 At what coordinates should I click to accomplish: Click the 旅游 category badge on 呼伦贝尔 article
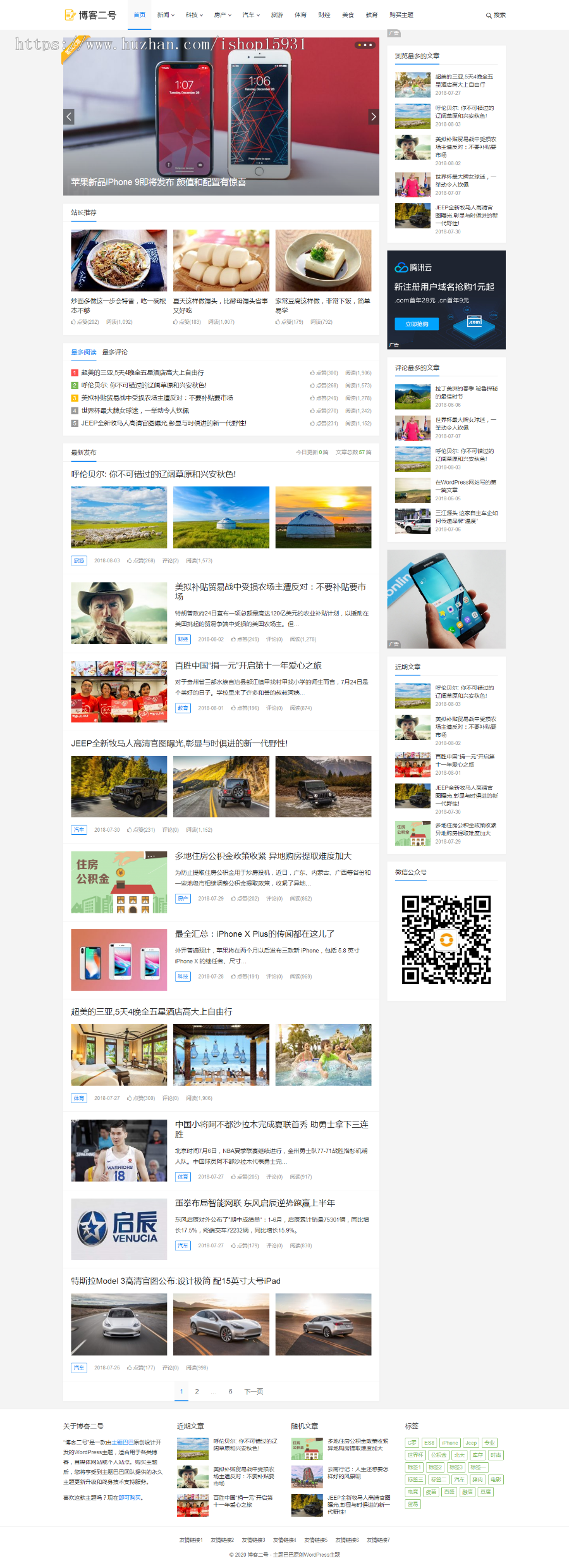point(78,560)
